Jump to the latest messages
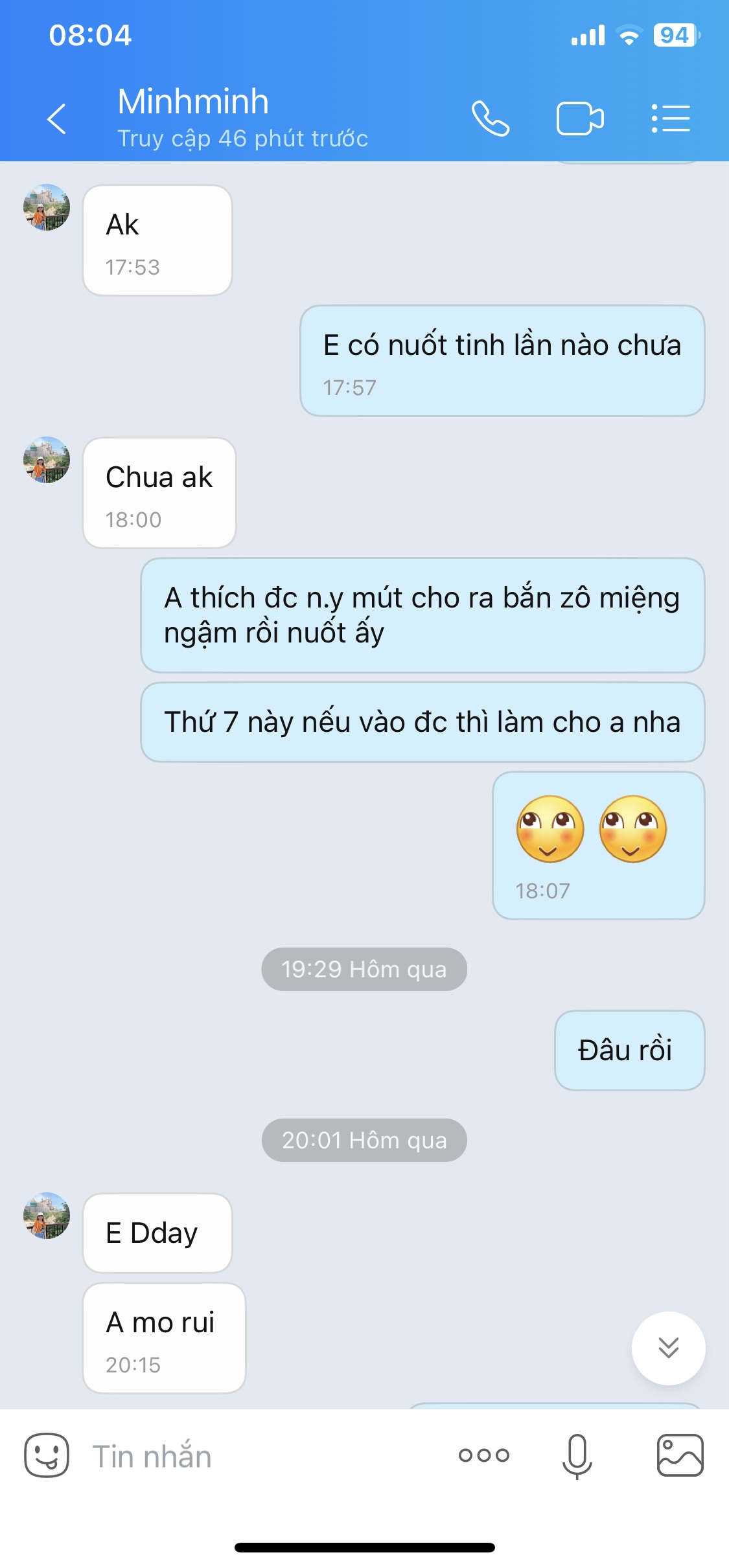Image resolution: width=729 pixels, height=1568 pixels. (668, 1348)
